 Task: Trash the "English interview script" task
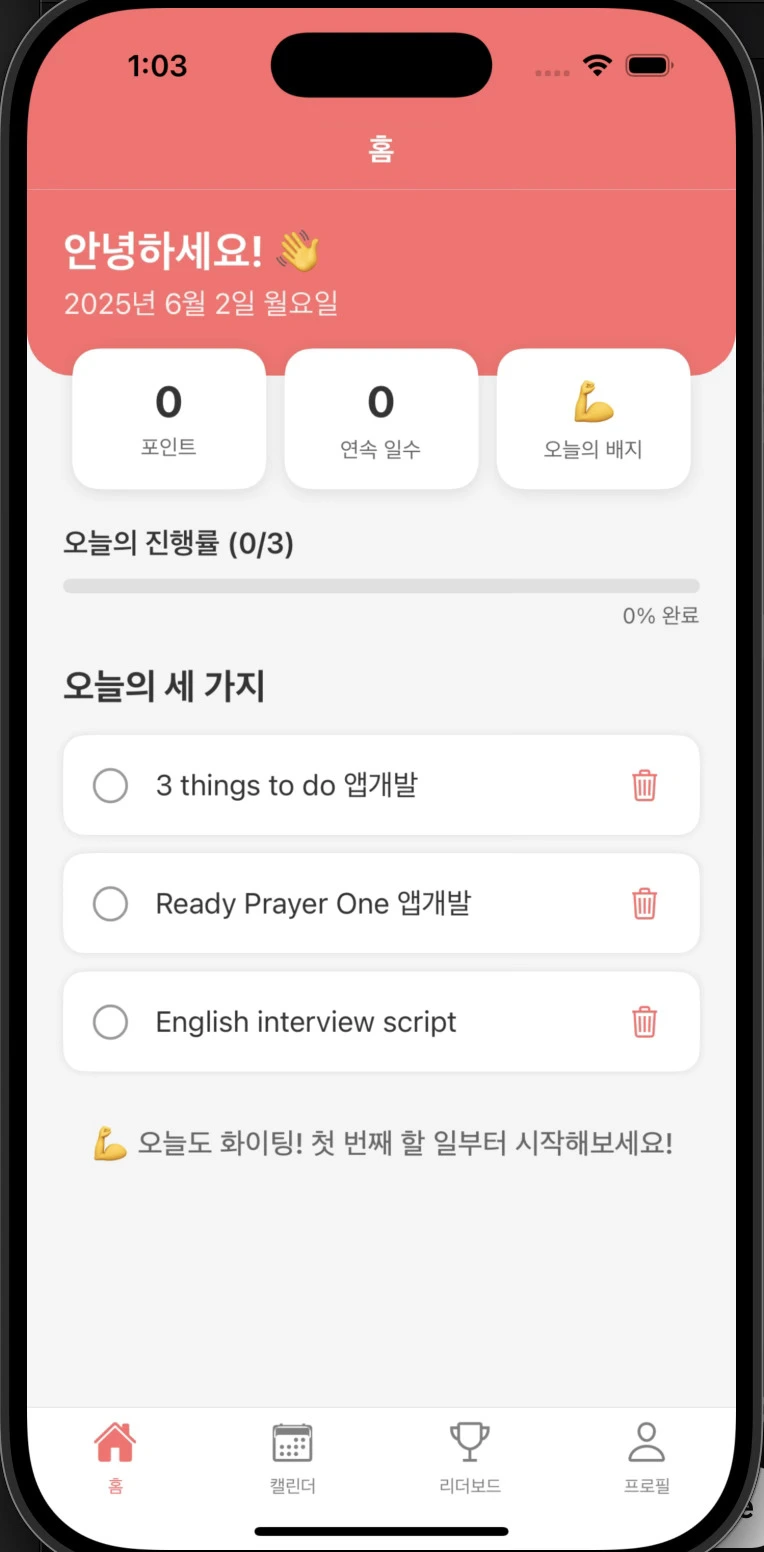[x=645, y=1022]
